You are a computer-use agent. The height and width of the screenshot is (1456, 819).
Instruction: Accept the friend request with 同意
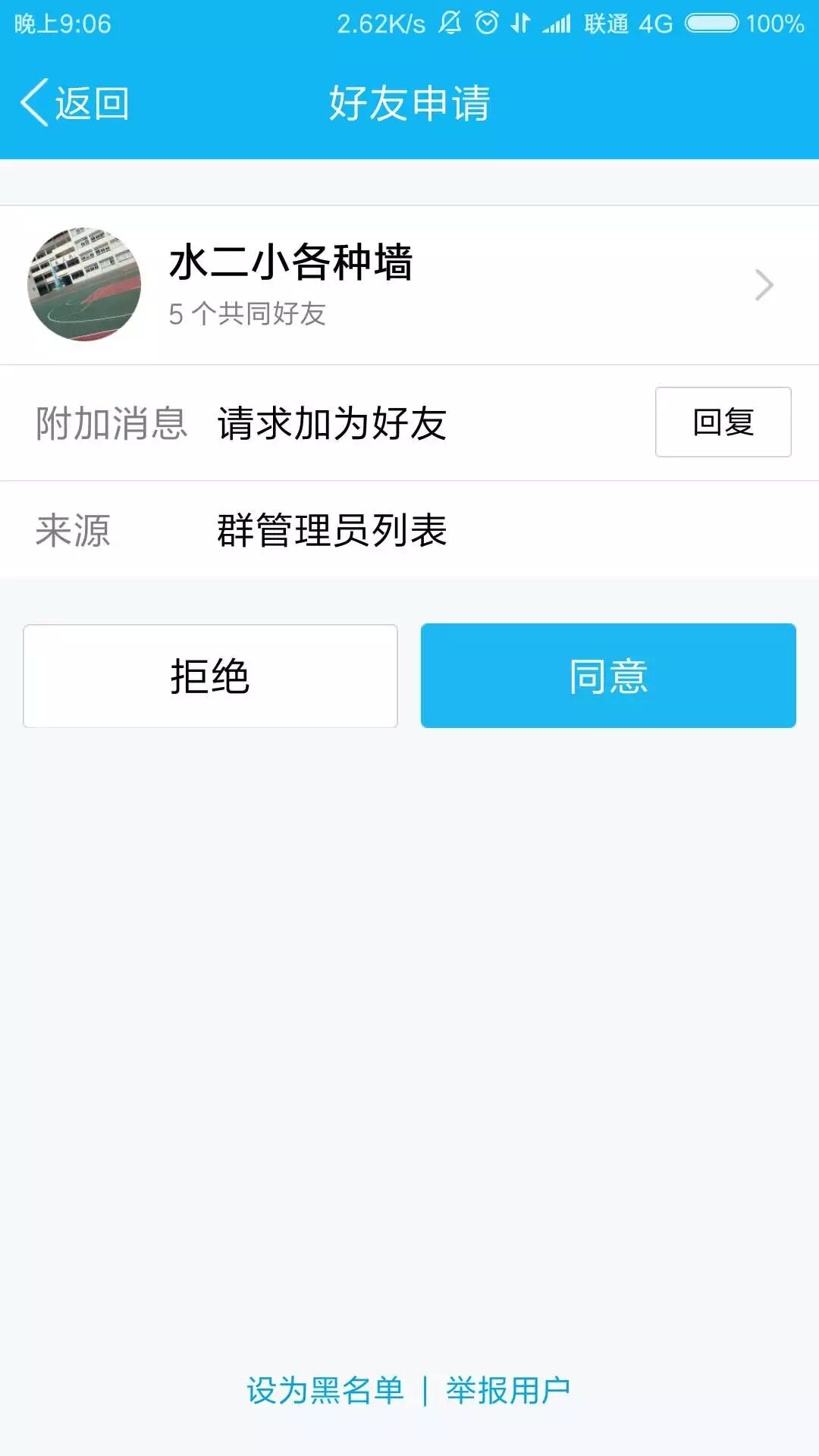click(x=608, y=676)
